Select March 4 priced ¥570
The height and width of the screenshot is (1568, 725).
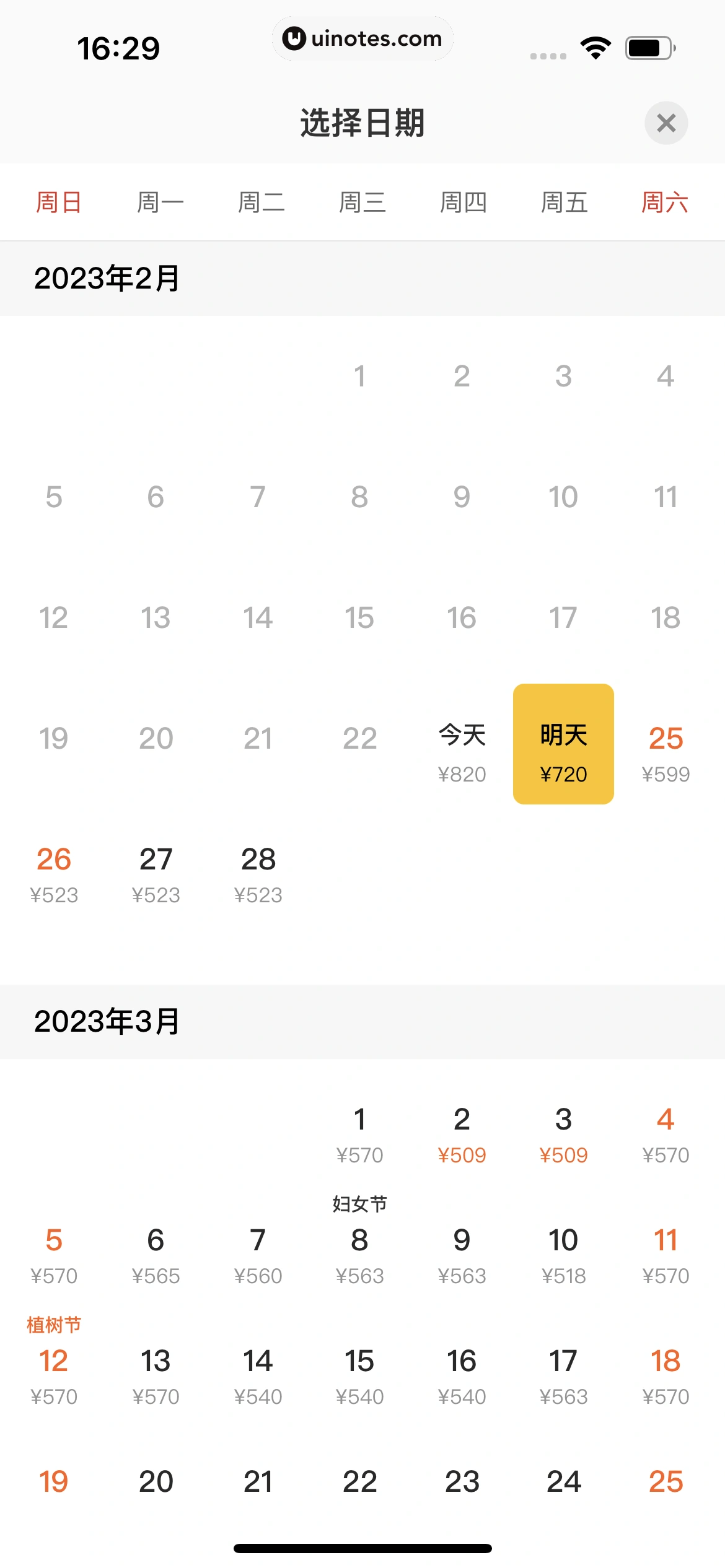pos(666,1131)
